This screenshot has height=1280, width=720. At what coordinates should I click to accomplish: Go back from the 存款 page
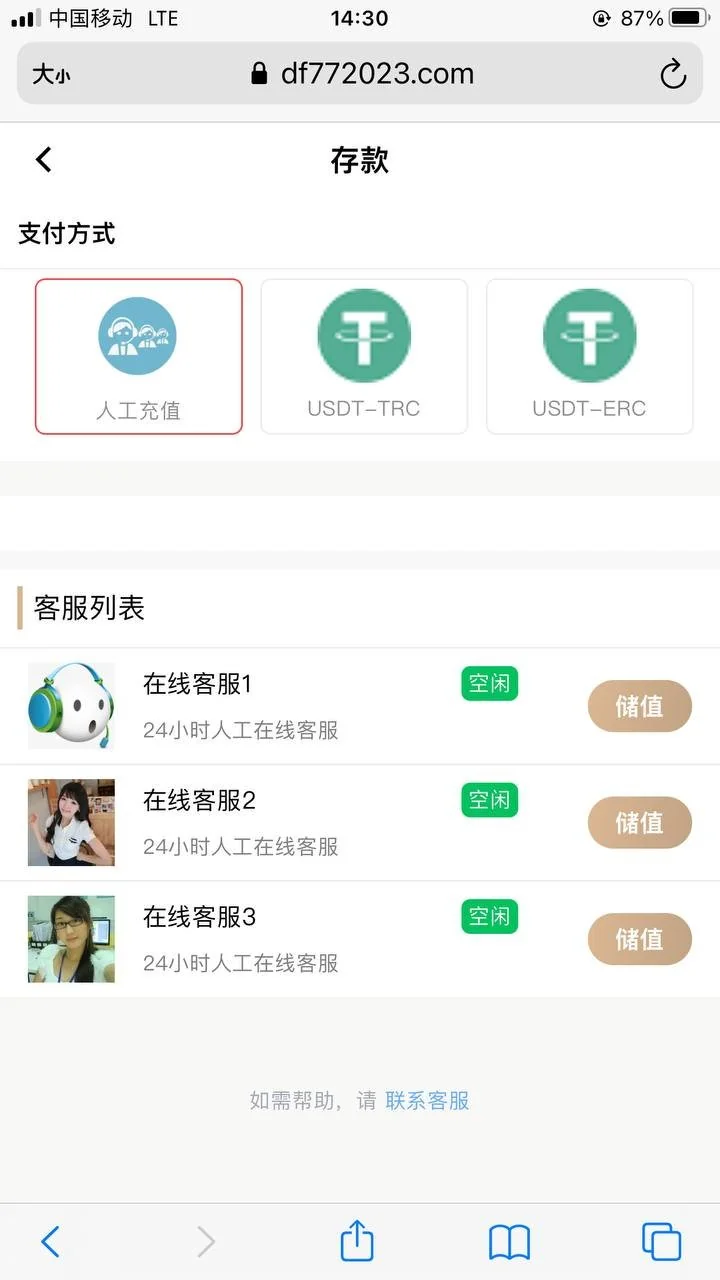(44, 160)
